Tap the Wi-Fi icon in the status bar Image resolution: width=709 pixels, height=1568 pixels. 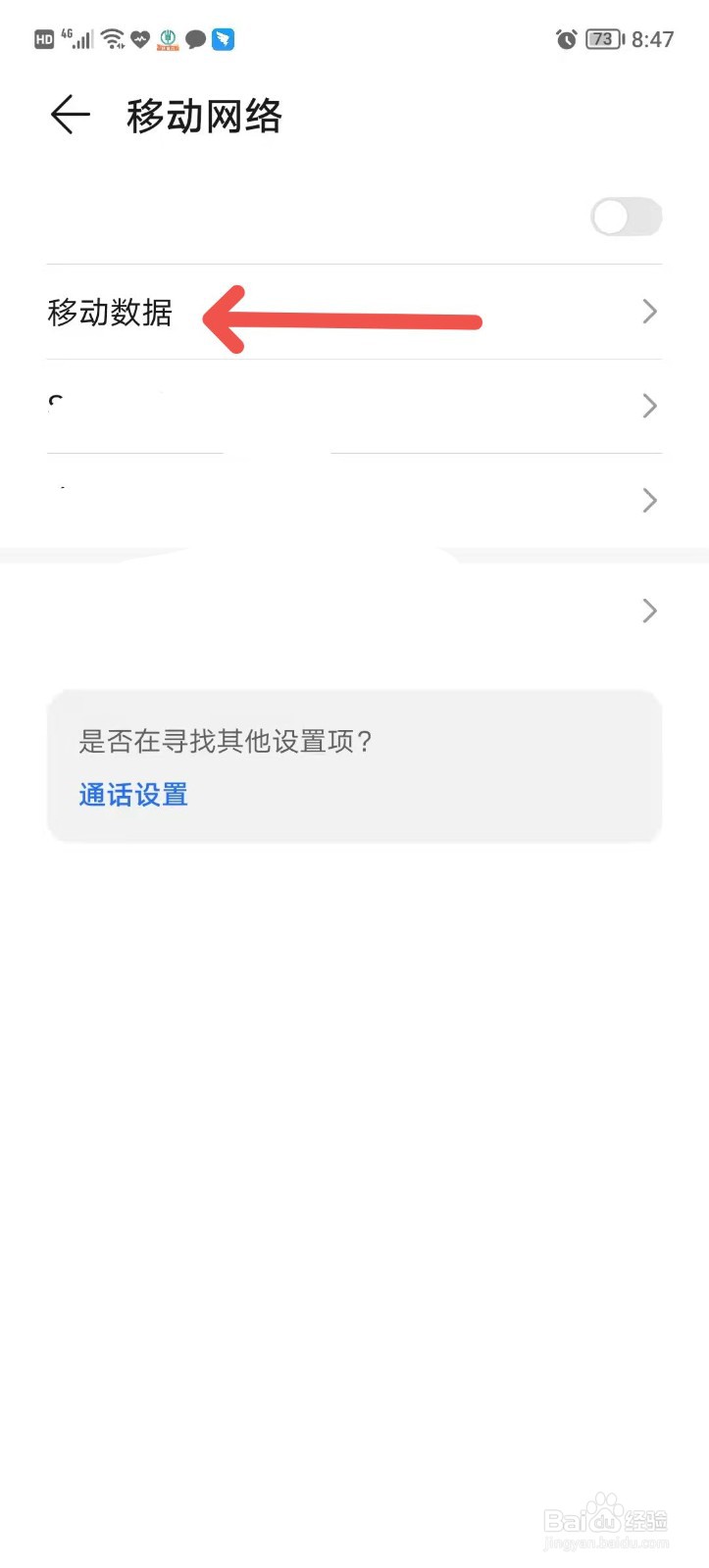[113, 37]
